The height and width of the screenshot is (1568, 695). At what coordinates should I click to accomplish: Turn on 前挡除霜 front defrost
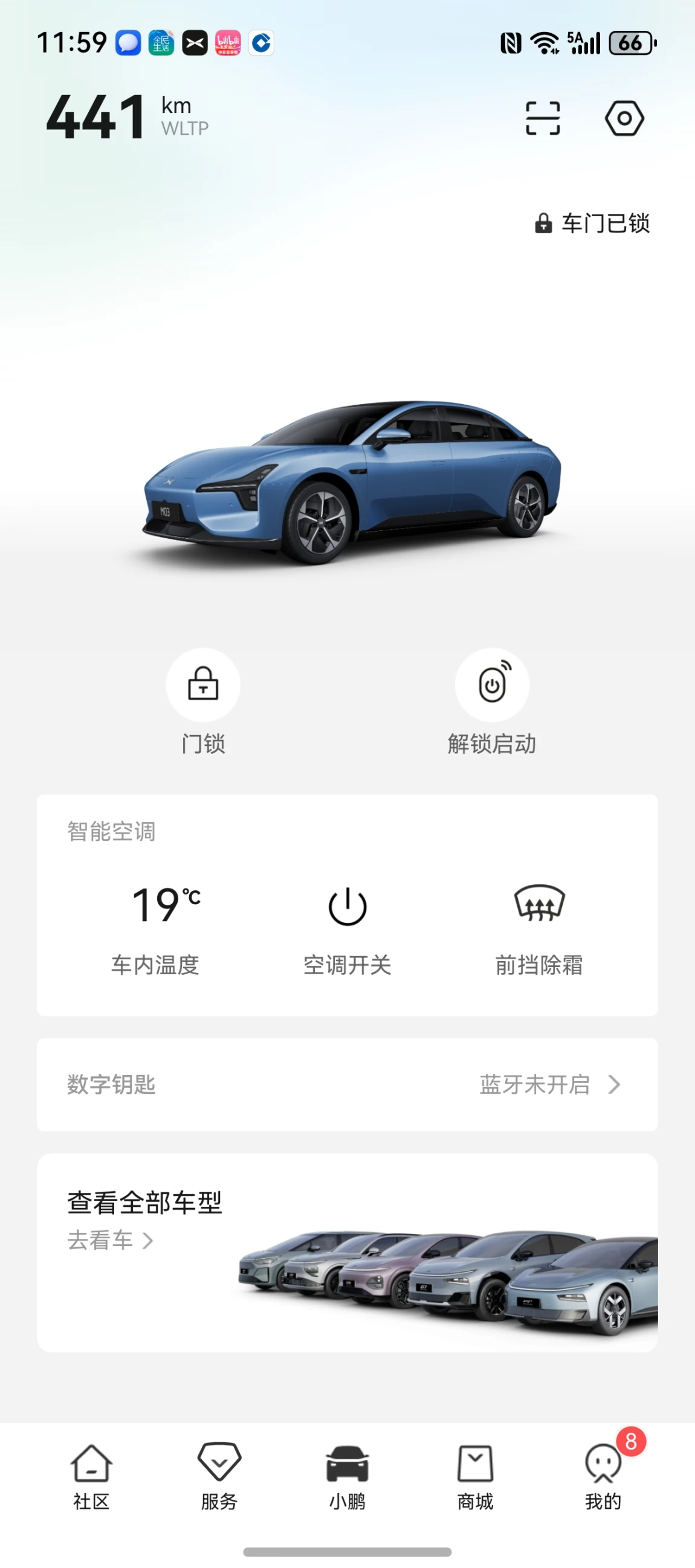(x=539, y=904)
